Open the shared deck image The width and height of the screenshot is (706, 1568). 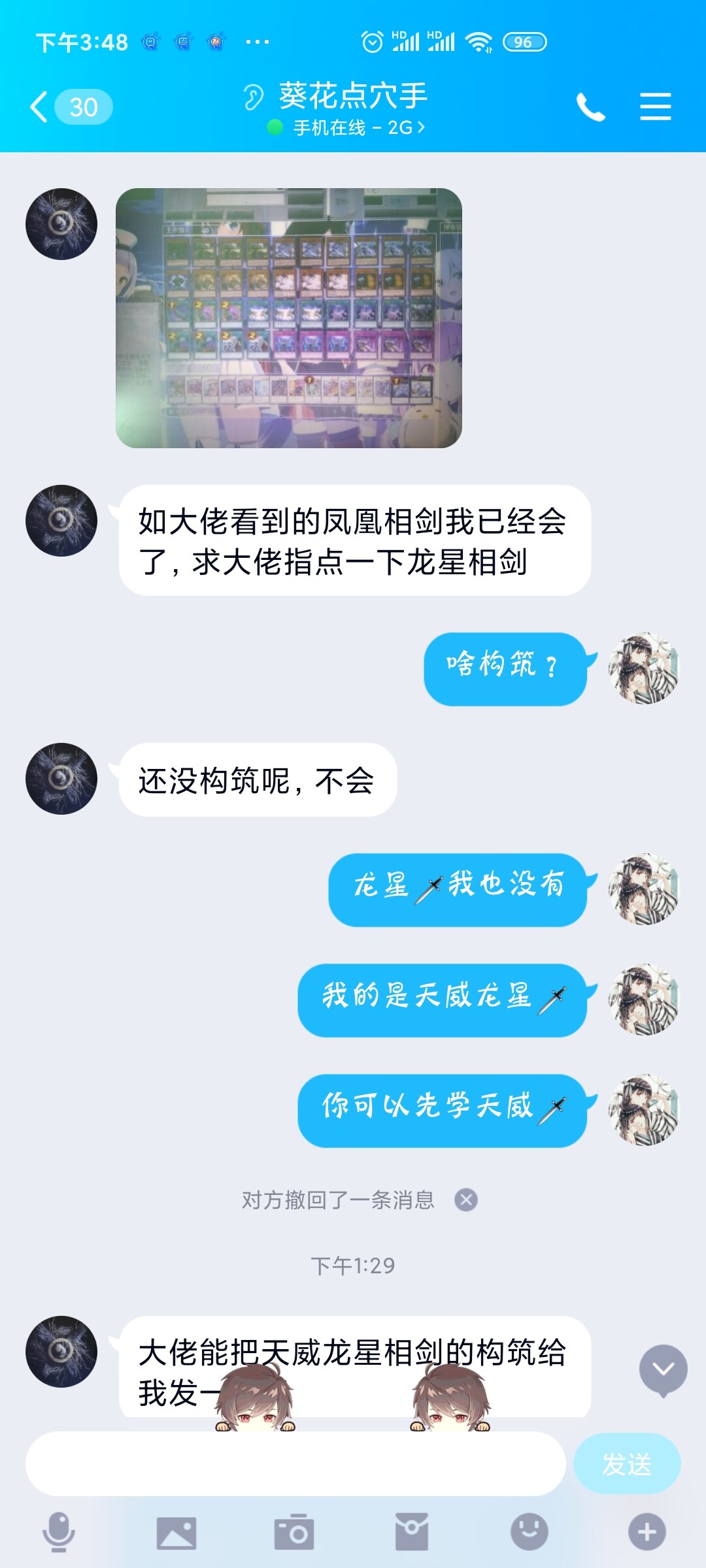tap(289, 318)
